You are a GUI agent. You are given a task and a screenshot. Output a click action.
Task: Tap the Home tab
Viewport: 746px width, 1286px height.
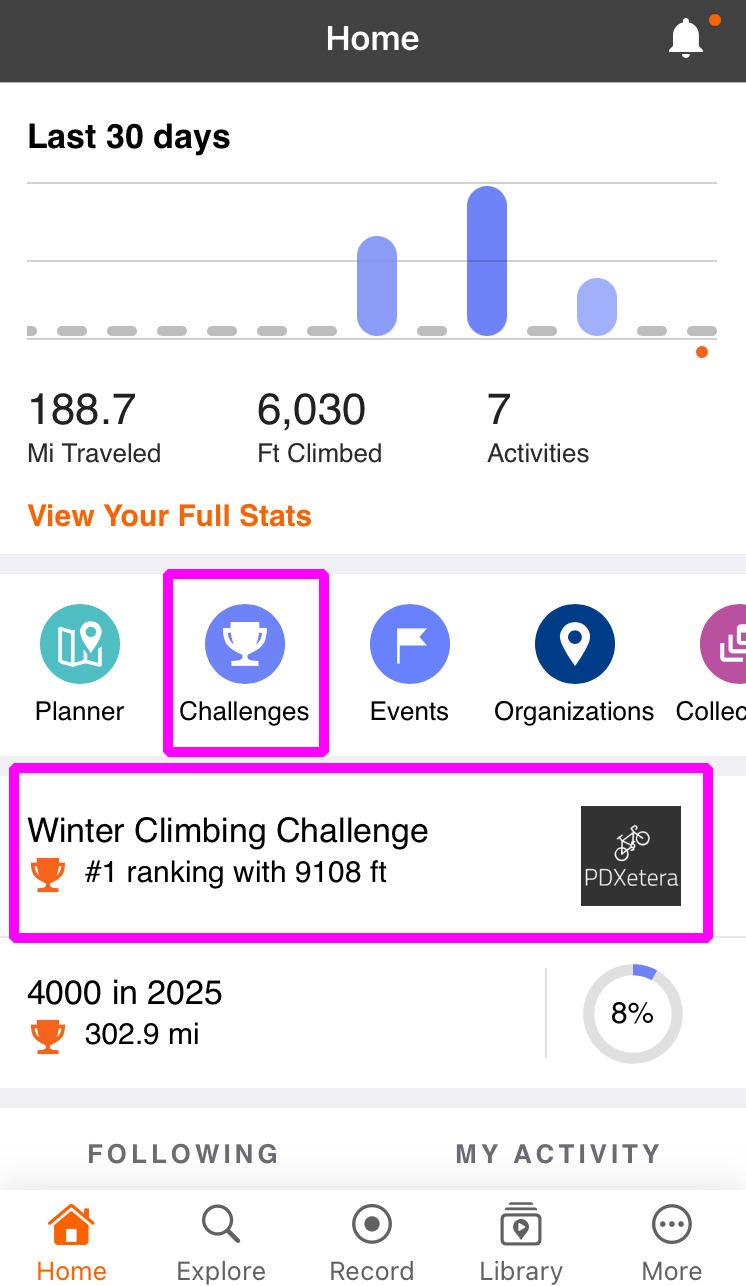pos(72,1243)
